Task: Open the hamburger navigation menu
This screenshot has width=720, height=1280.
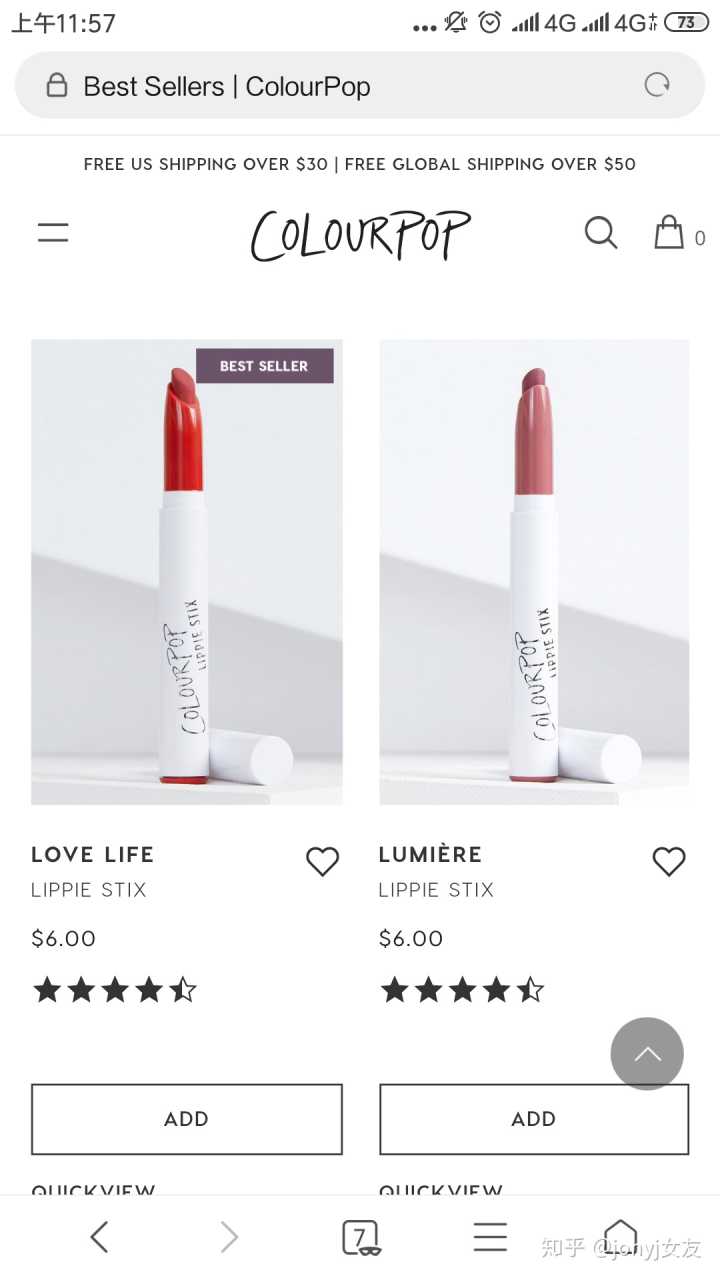Action: [53, 233]
